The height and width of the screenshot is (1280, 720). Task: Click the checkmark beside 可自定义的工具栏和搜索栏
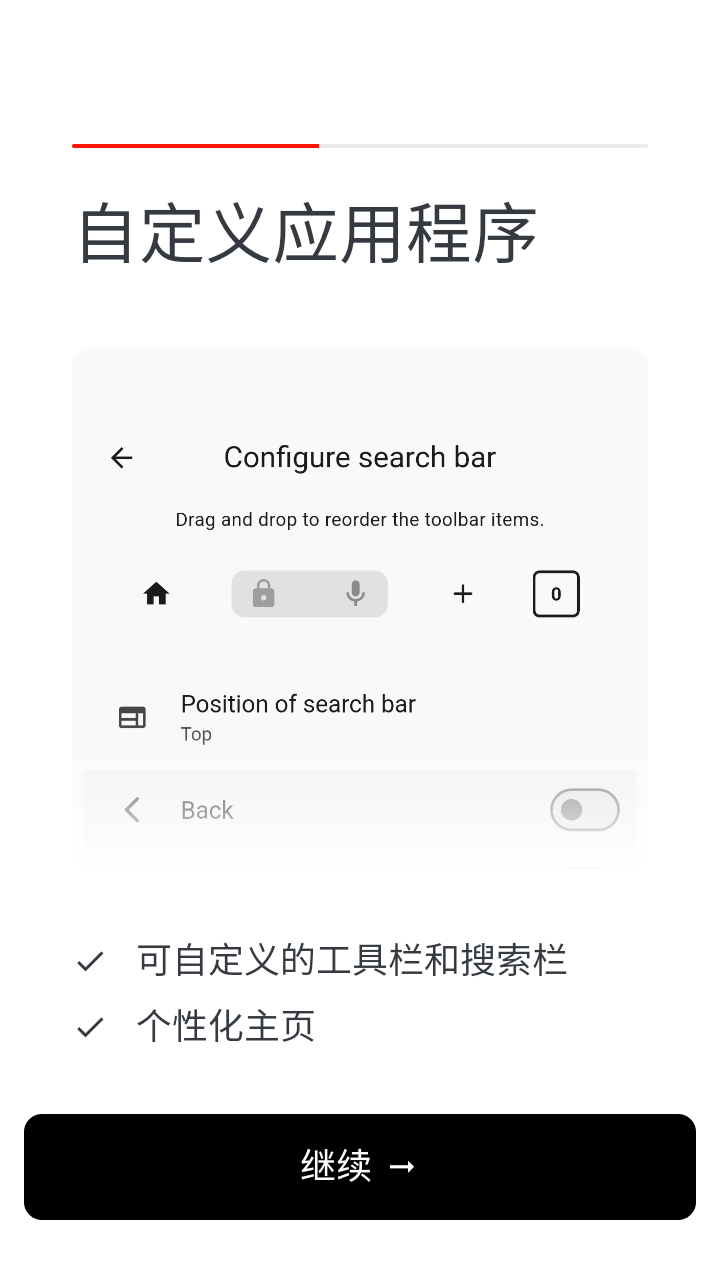point(90,960)
